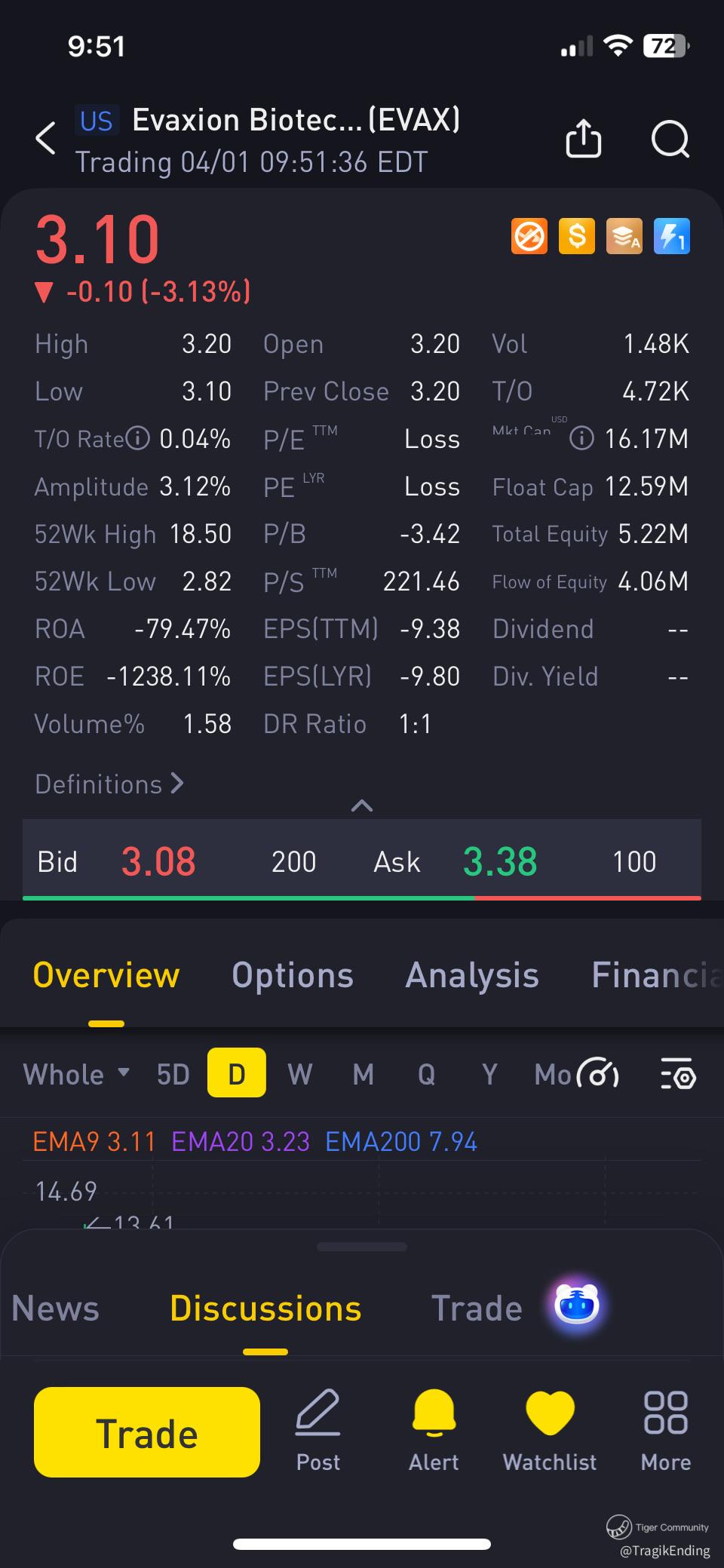Switch to the Options tab
This screenshot has width=724, height=1568.
click(293, 975)
